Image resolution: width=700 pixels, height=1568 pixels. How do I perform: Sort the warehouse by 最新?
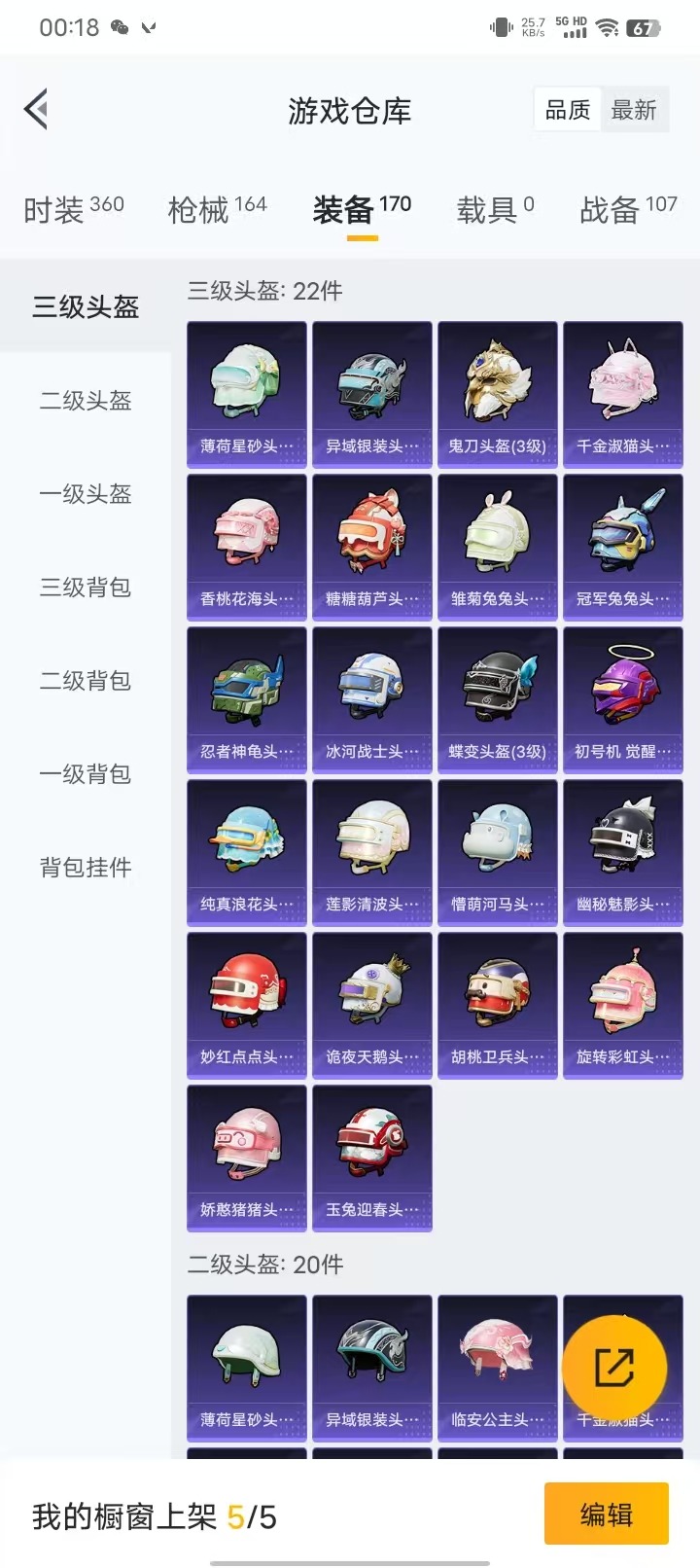(x=634, y=111)
